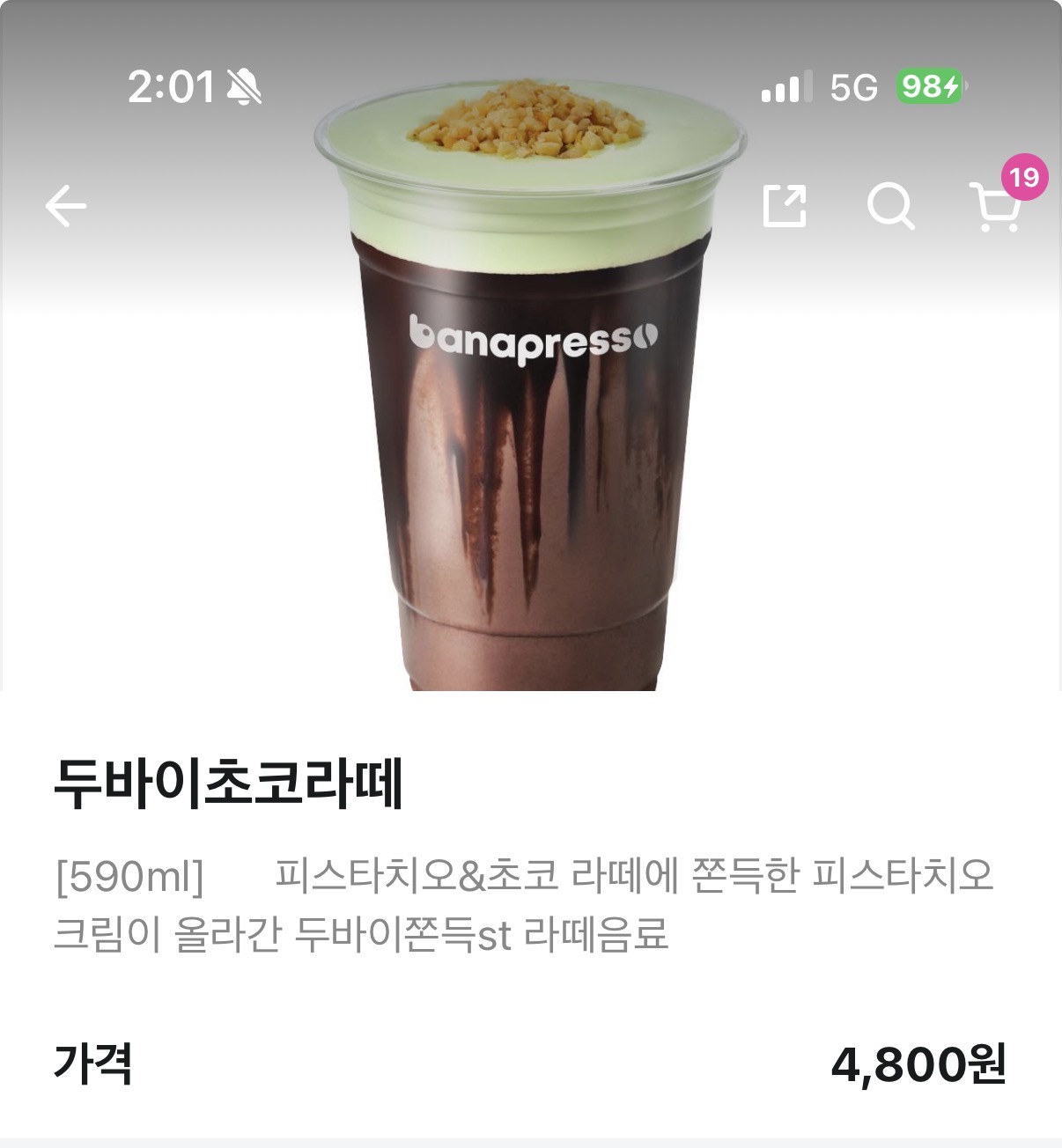The width and height of the screenshot is (1062, 1148).
Task: Go back using the arrow icon
Action: [x=66, y=207]
